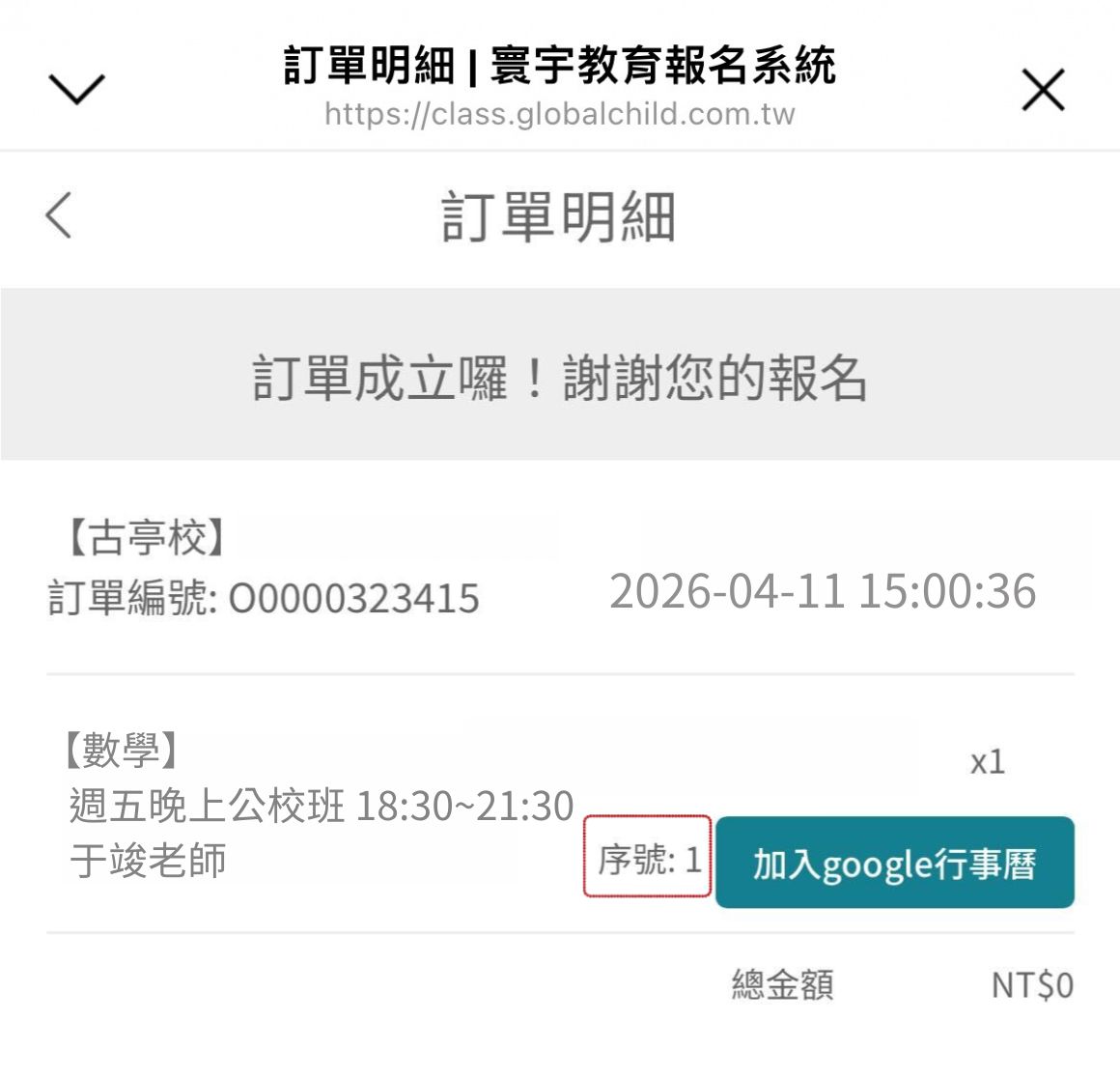Screen dimensions: 1120x1078
Task: Collapse the in-app browser with the down chevron
Action: (x=76, y=89)
